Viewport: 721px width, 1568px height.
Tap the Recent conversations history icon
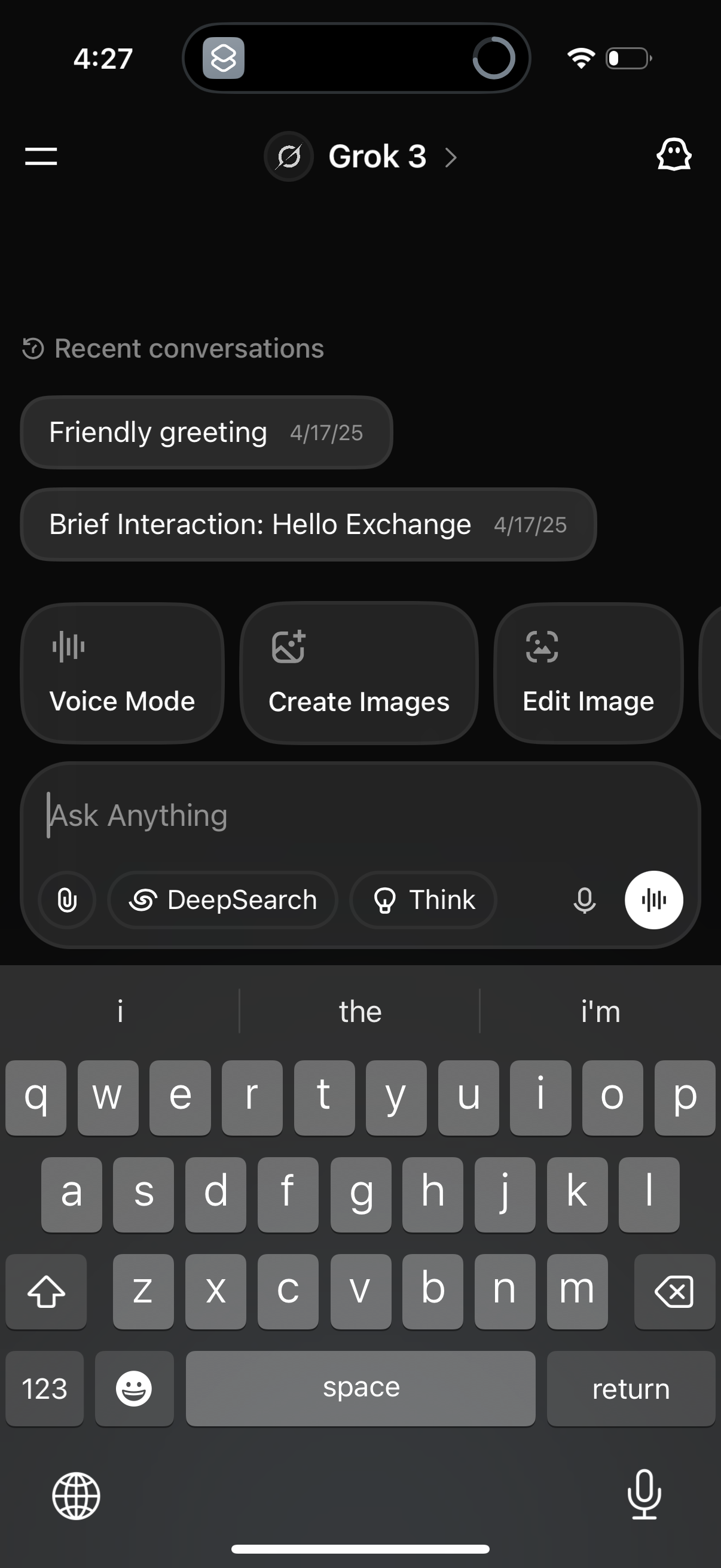[33, 348]
